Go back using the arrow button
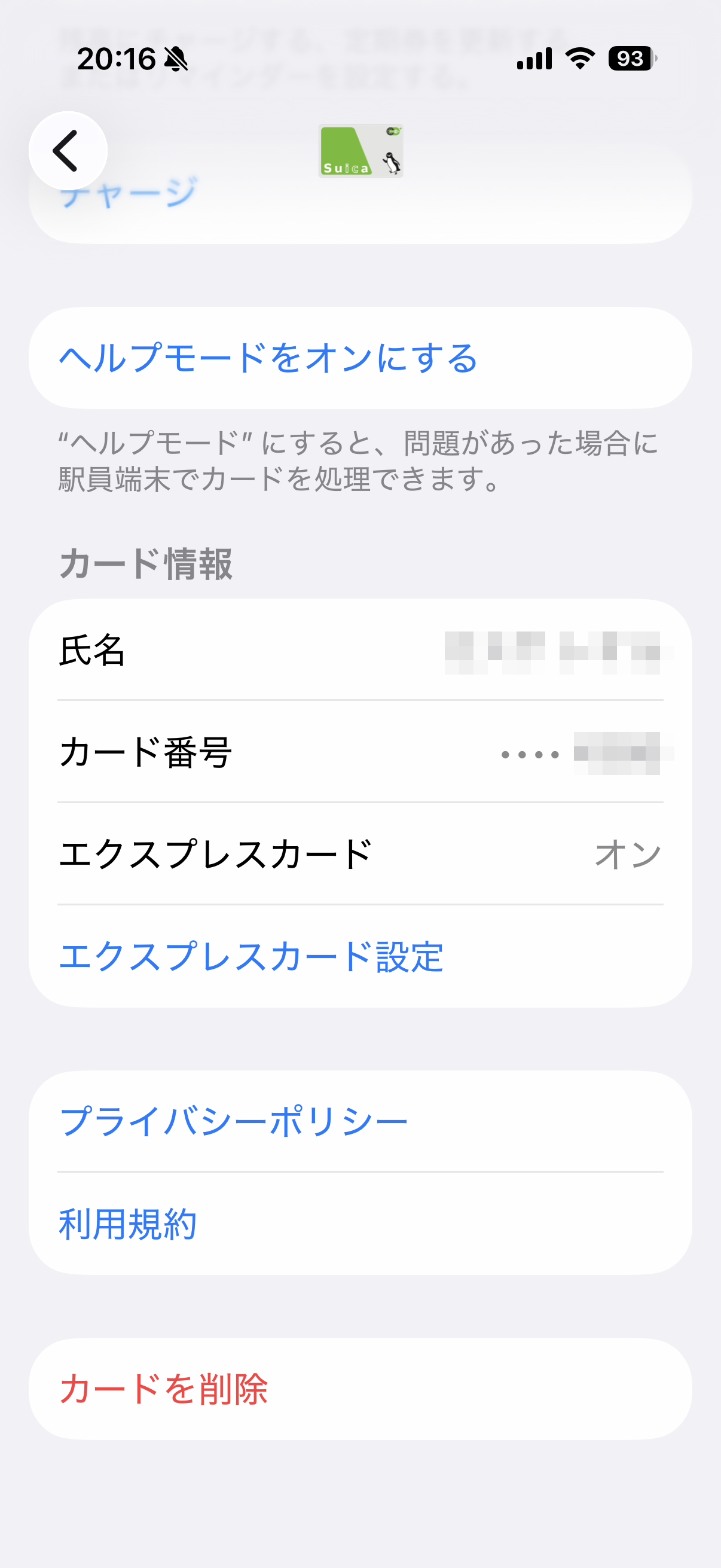 pos(68,150)
